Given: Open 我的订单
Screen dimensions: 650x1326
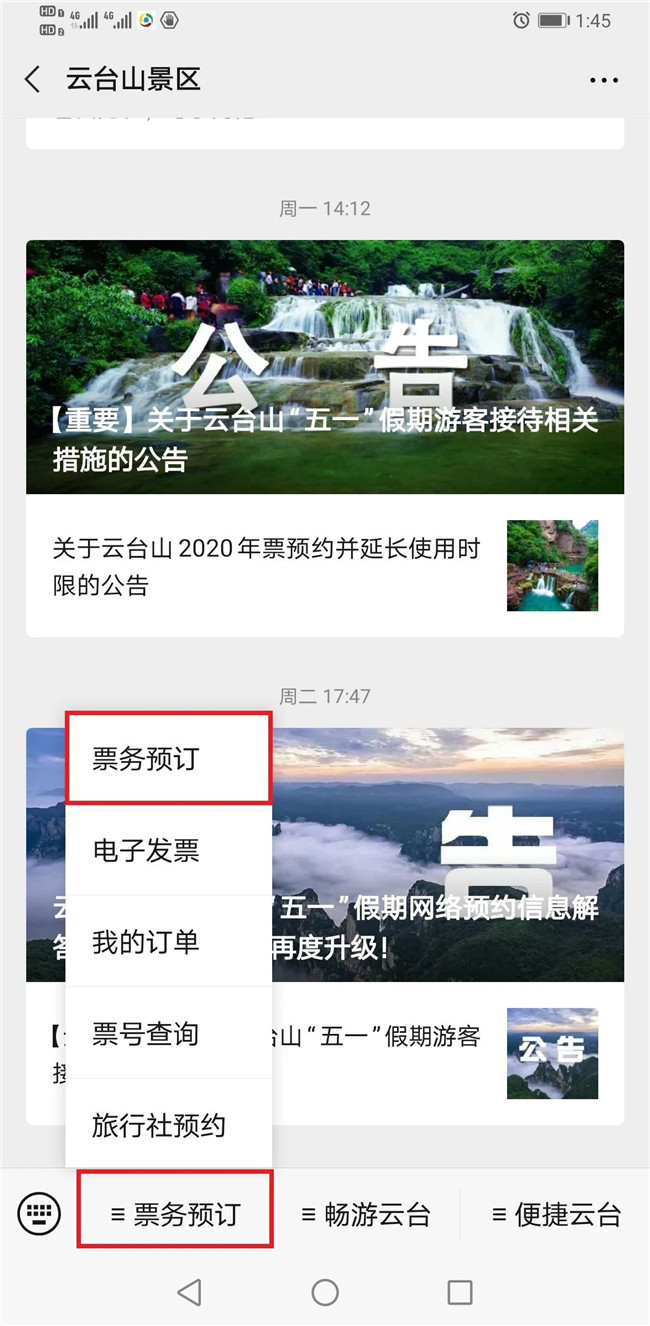Looking at the screenshot, I should click(x=168, y=942).
